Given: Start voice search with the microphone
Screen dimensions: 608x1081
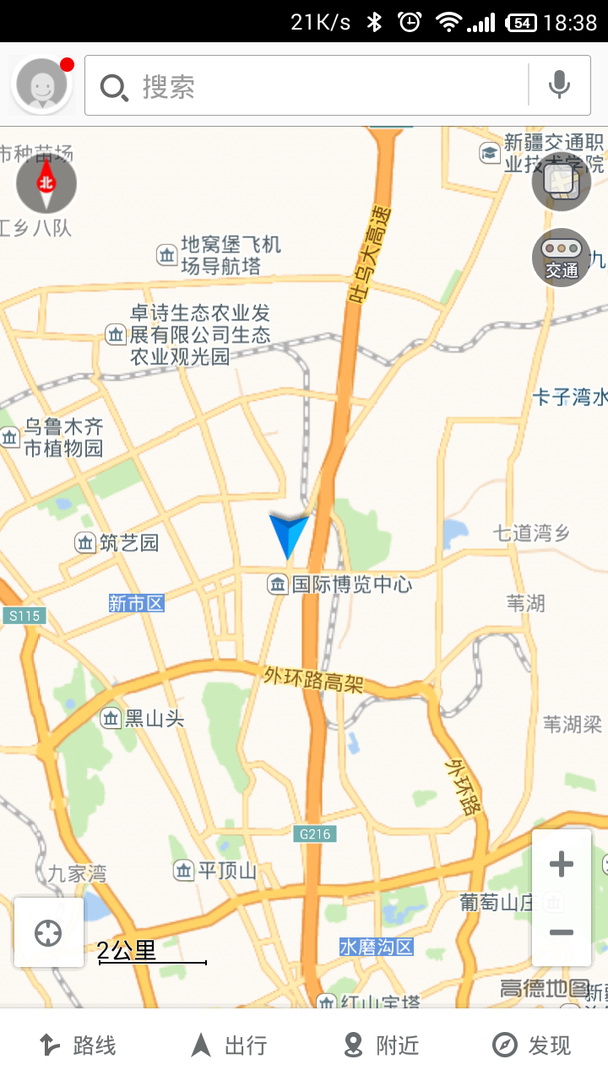Looking at the screenshot, I should [x=559, y=86].
